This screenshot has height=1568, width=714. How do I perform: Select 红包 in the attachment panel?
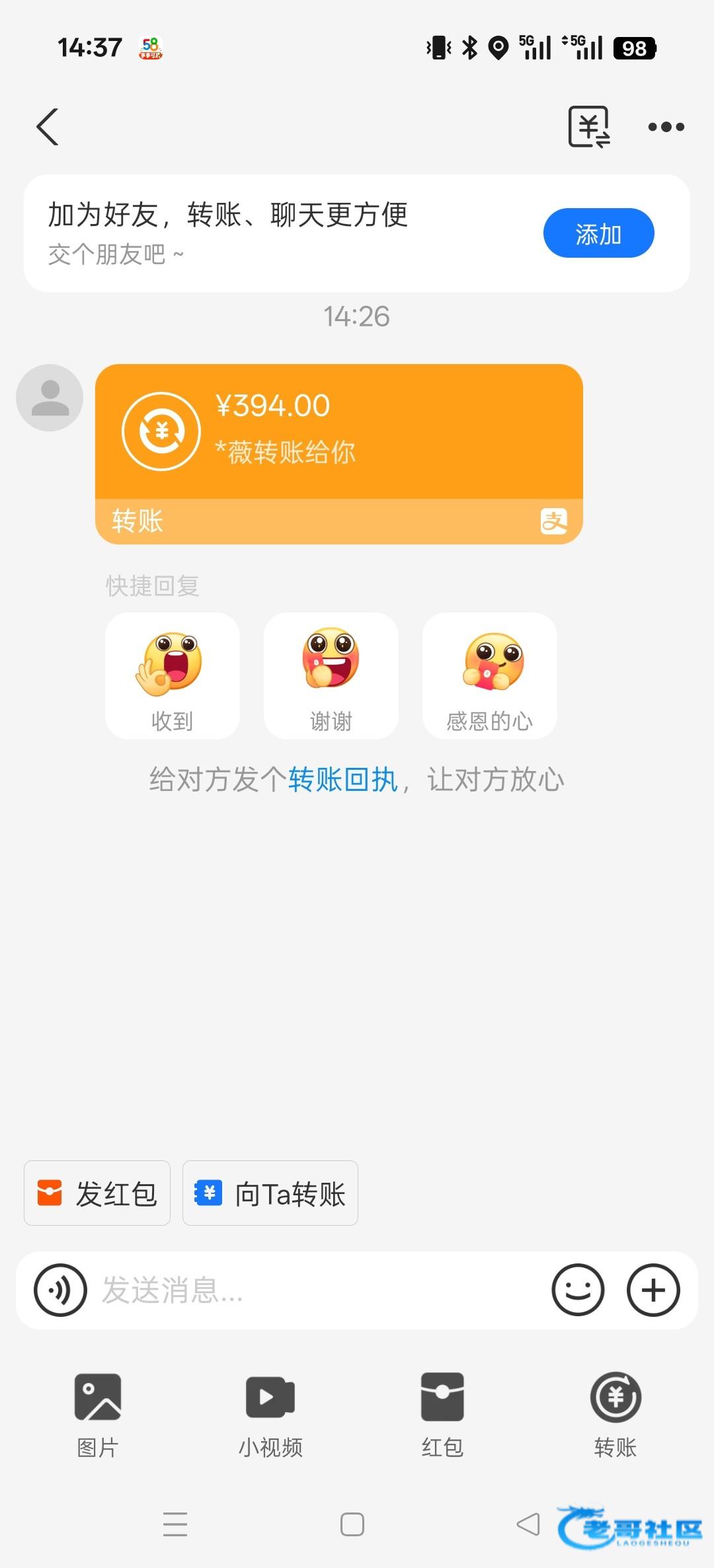(442, 1414)
